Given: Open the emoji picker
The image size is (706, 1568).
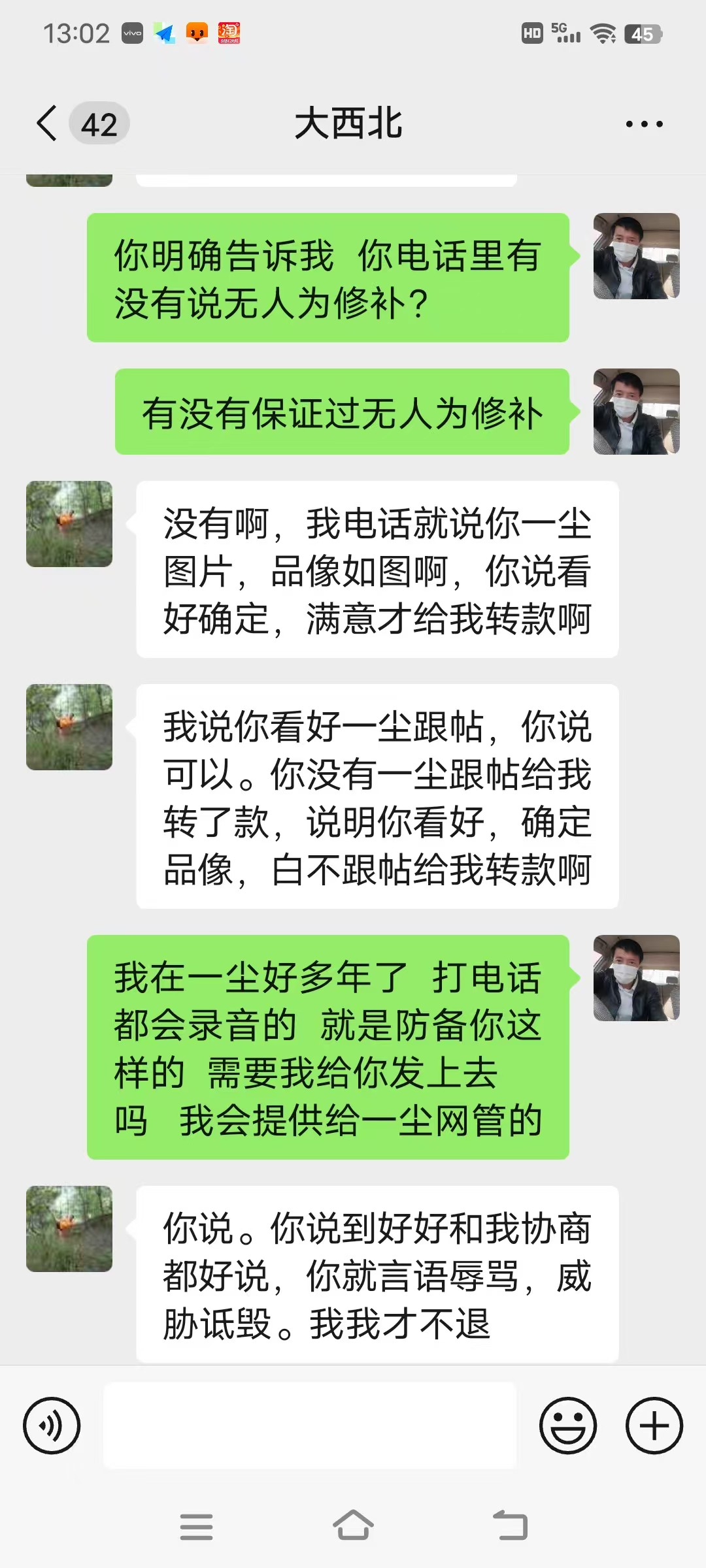Looking at the screenshot, I should 567,1426.
